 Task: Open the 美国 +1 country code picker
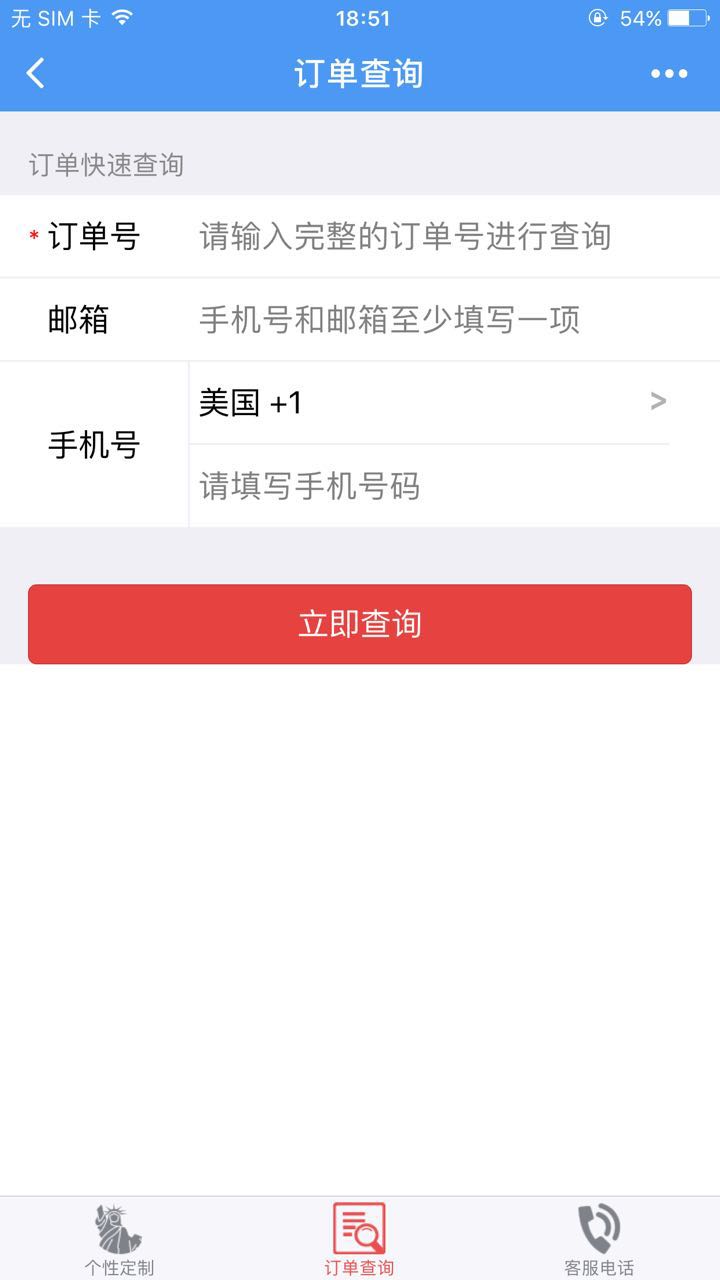[x=430, y=402]
